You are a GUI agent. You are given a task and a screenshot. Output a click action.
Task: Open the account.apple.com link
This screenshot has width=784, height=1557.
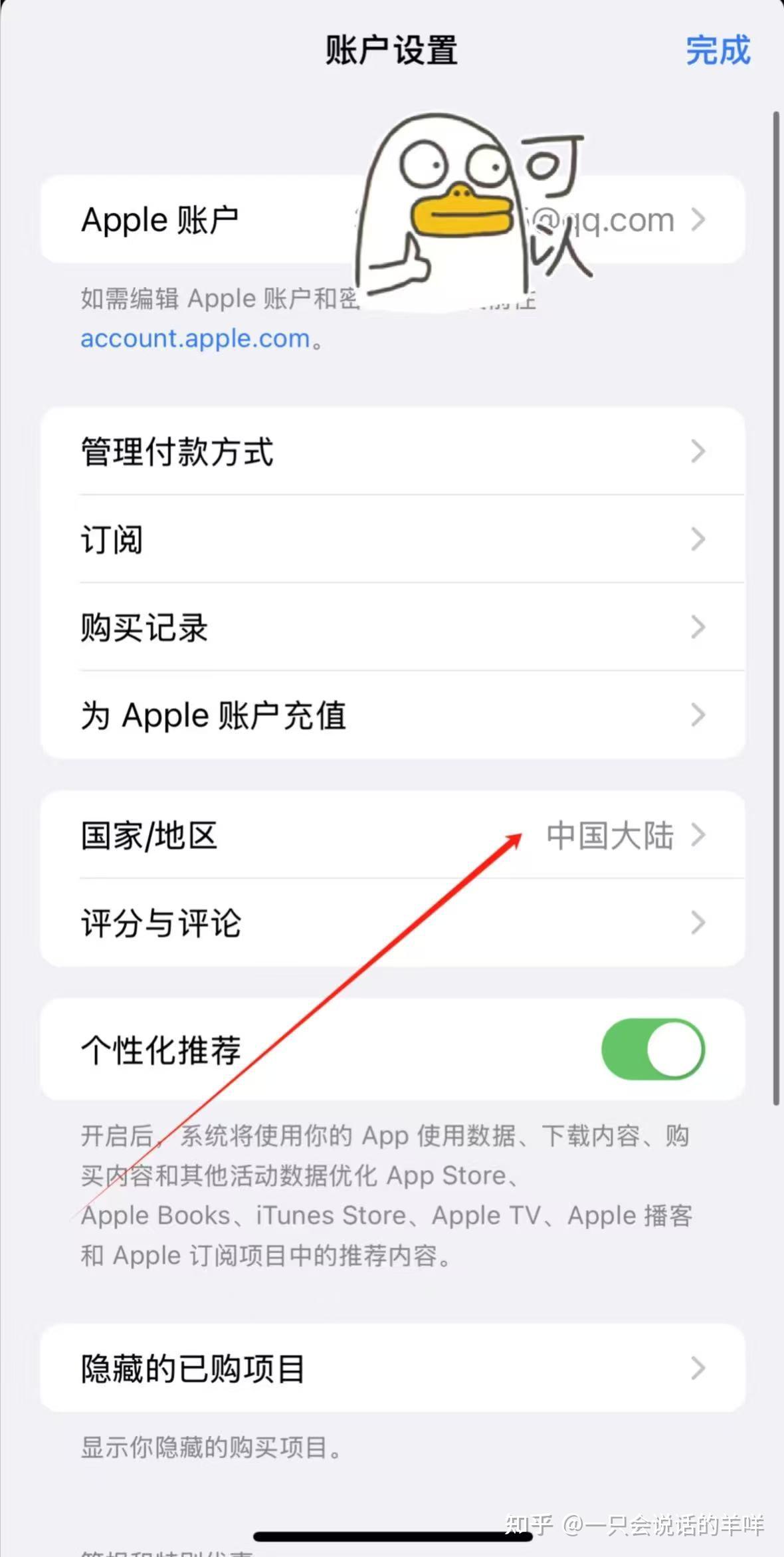click(195, 339)
